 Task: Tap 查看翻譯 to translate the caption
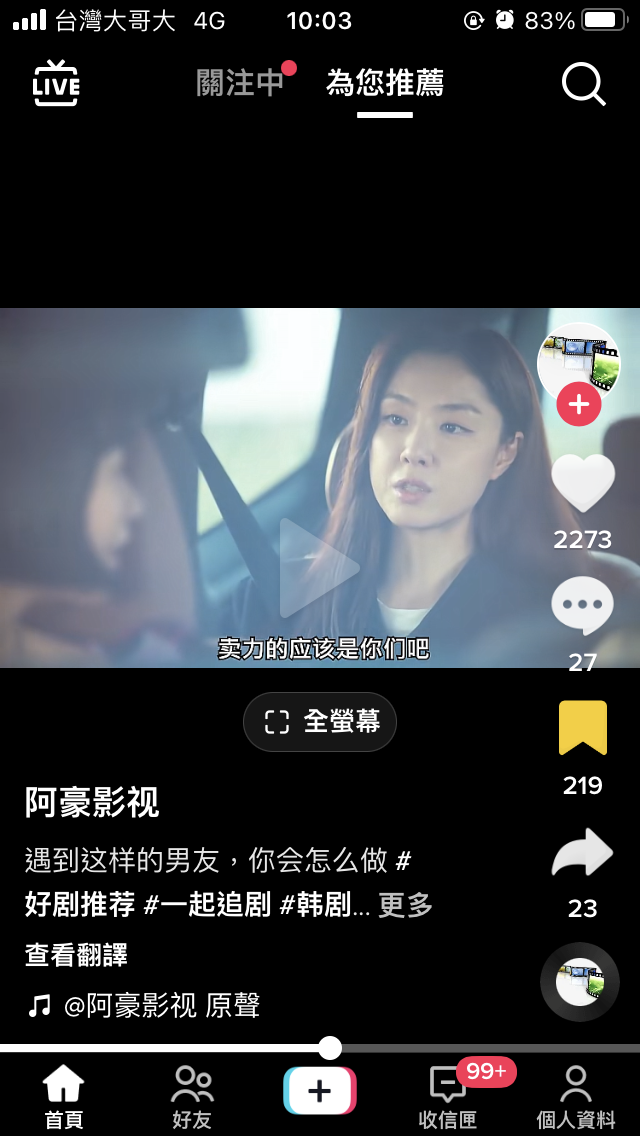(76, 955)
